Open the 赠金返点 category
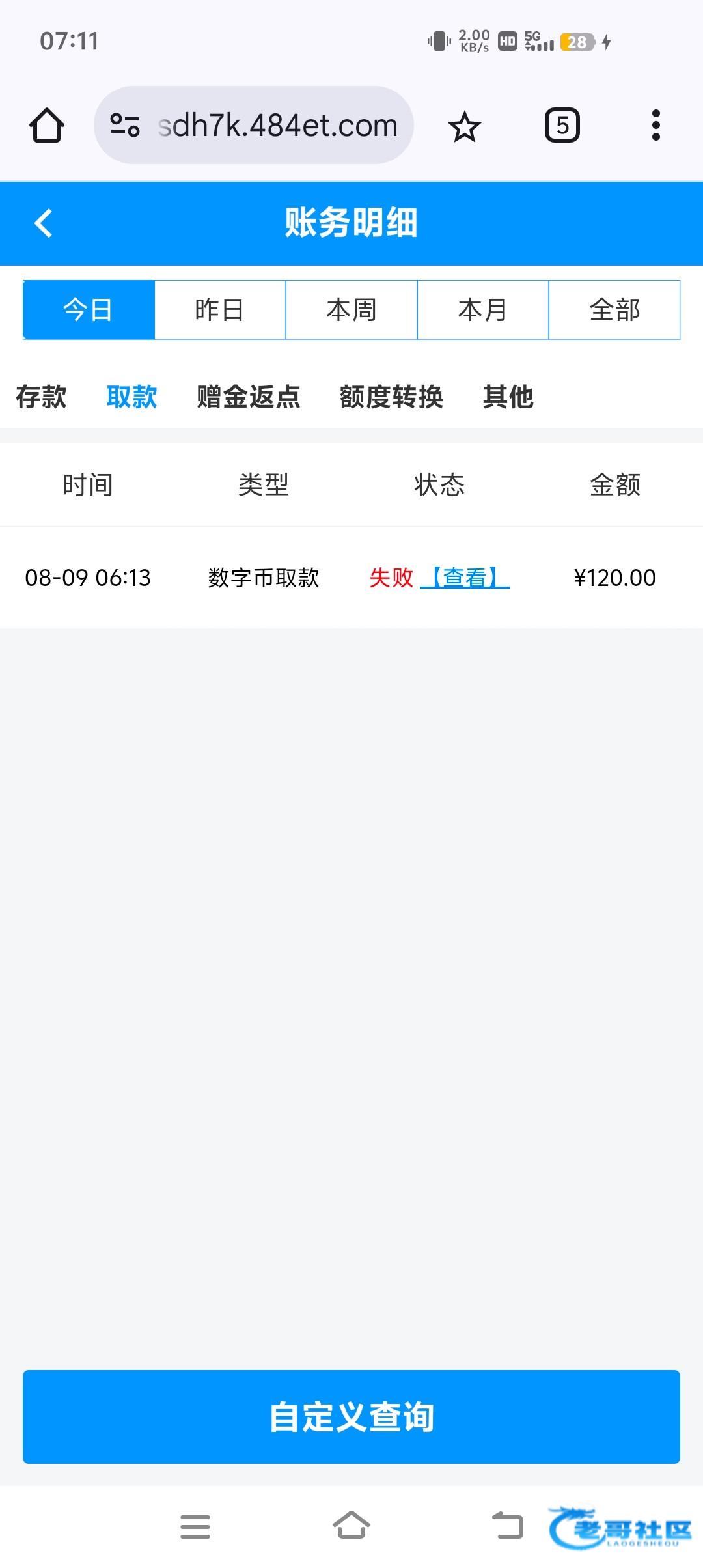703x1568 pixels. tap(249, 397)
